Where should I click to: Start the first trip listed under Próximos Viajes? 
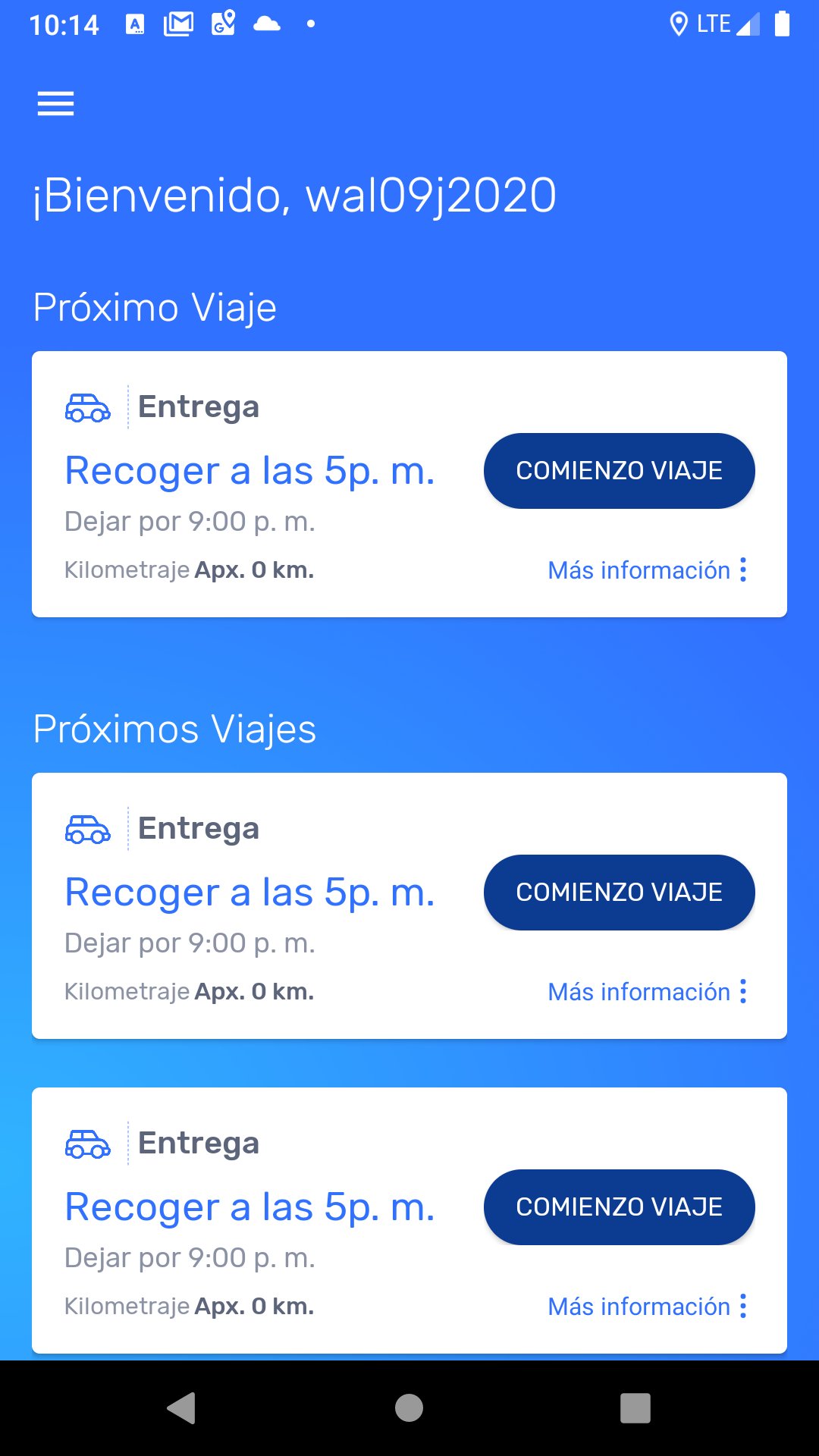point(619,893)
